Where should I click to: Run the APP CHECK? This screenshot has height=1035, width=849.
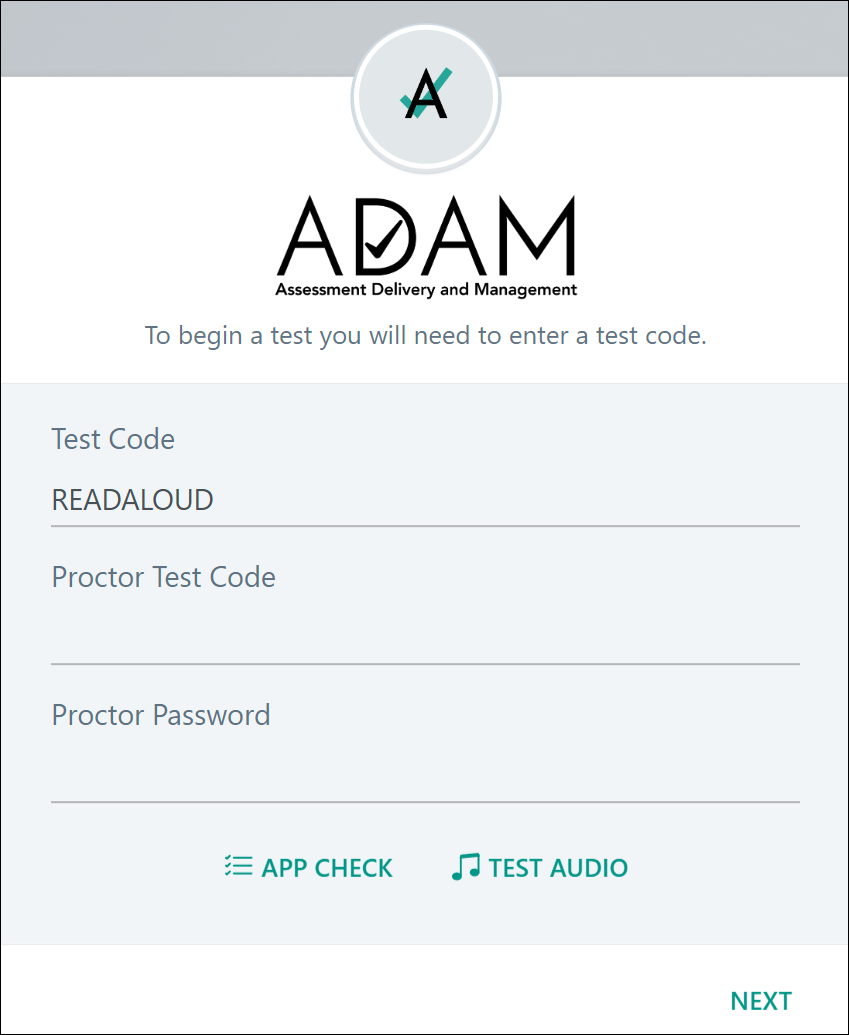327,867
